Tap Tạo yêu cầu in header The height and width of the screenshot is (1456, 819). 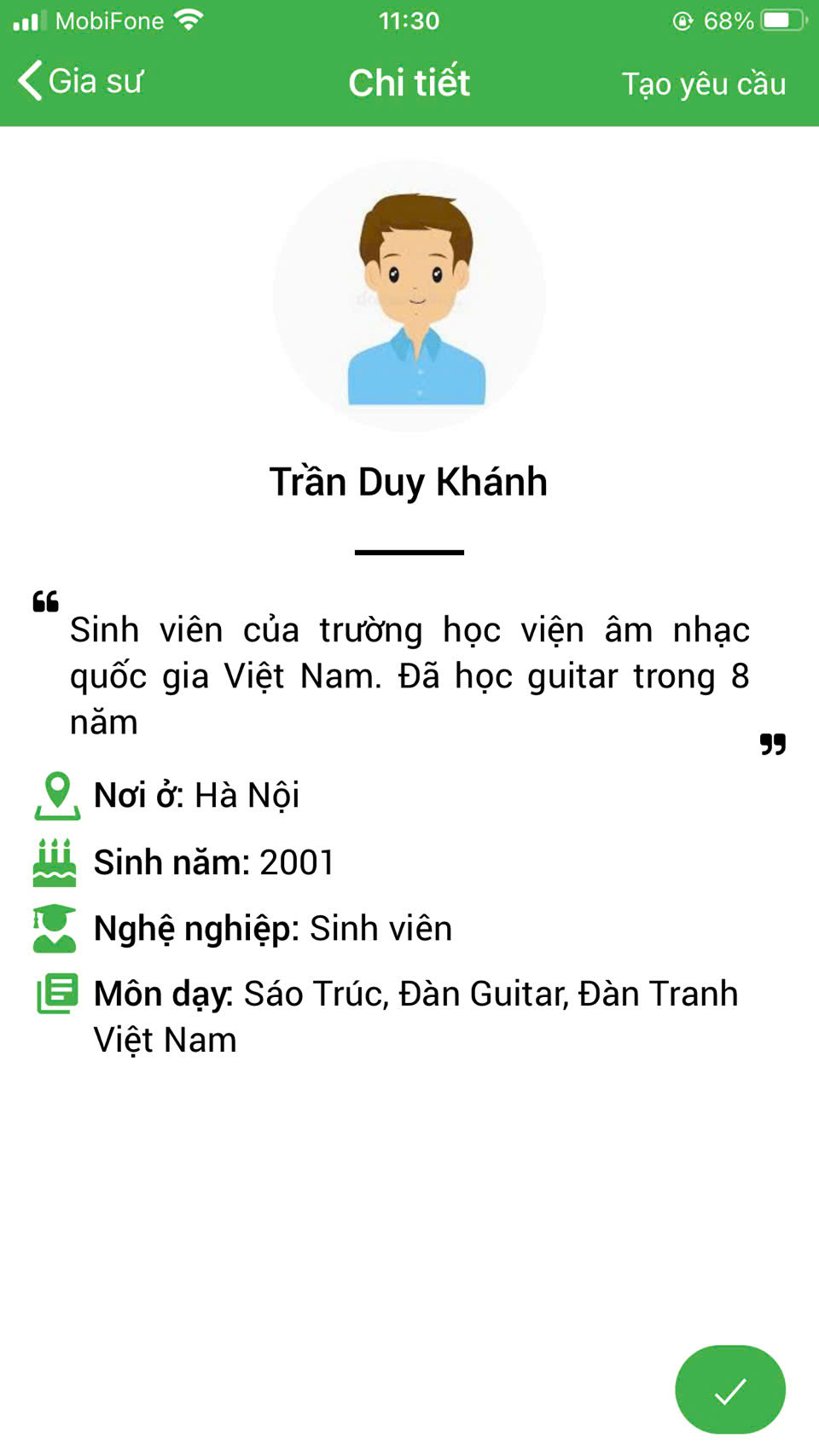tap(703, 84)
